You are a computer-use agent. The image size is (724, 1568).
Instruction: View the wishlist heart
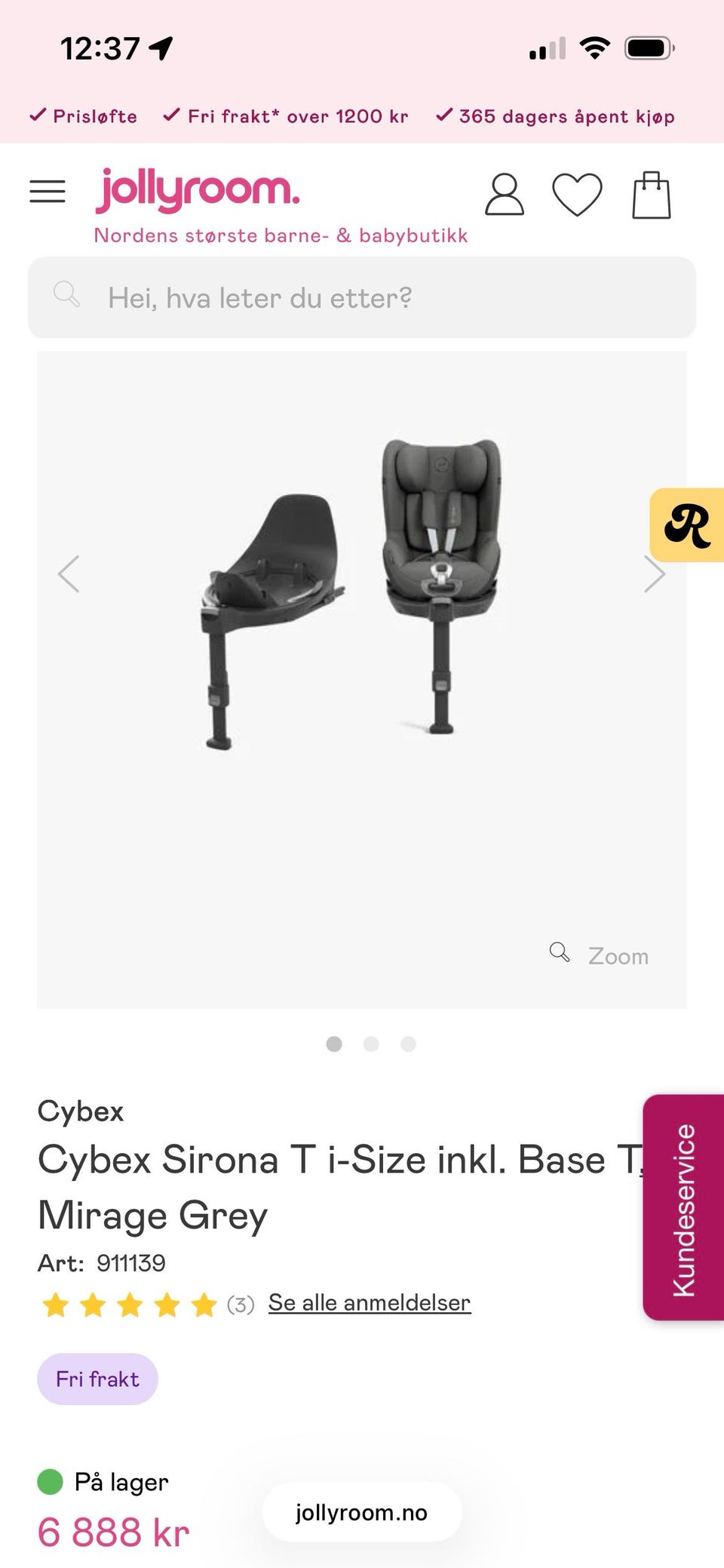point(577,195)
